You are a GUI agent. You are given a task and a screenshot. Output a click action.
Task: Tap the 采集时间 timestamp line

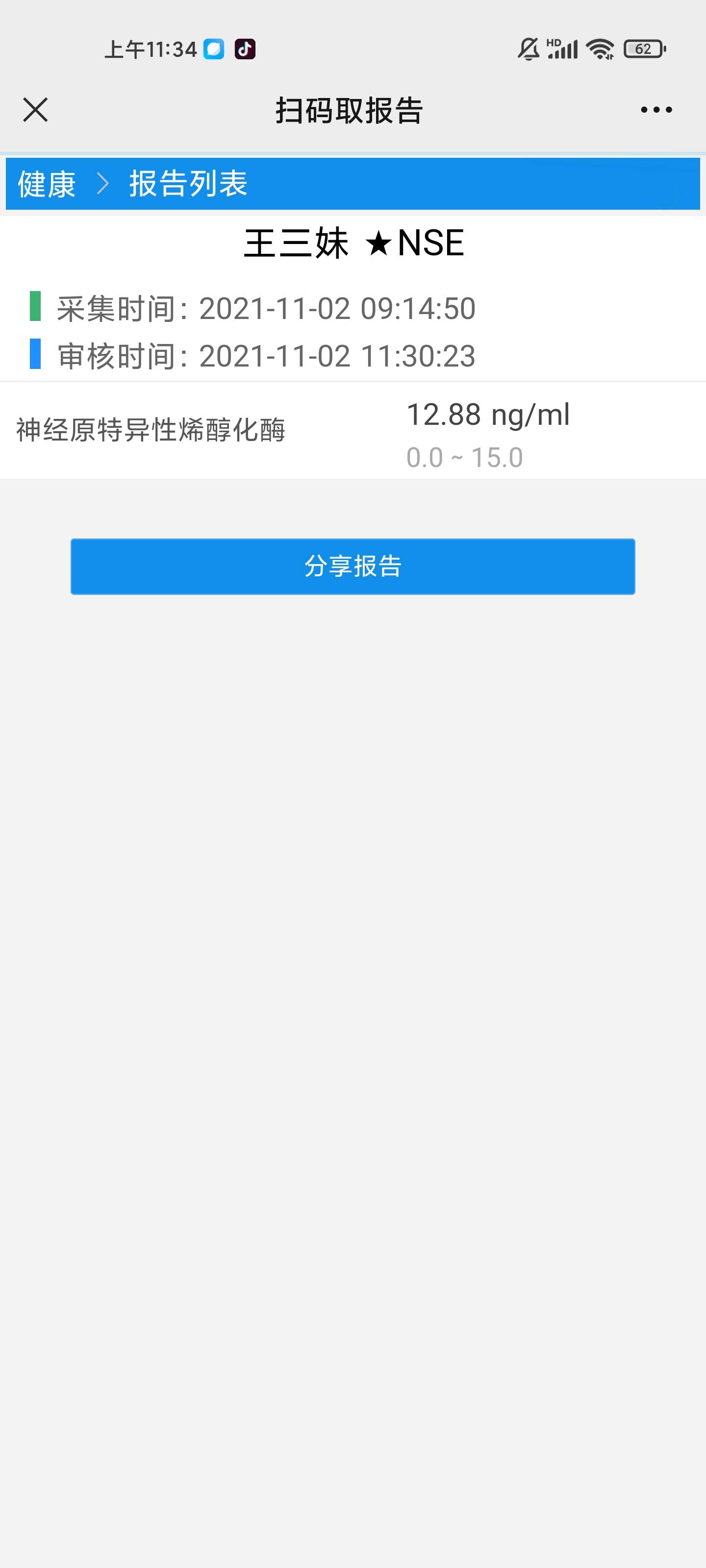click(x=265, y=308)
